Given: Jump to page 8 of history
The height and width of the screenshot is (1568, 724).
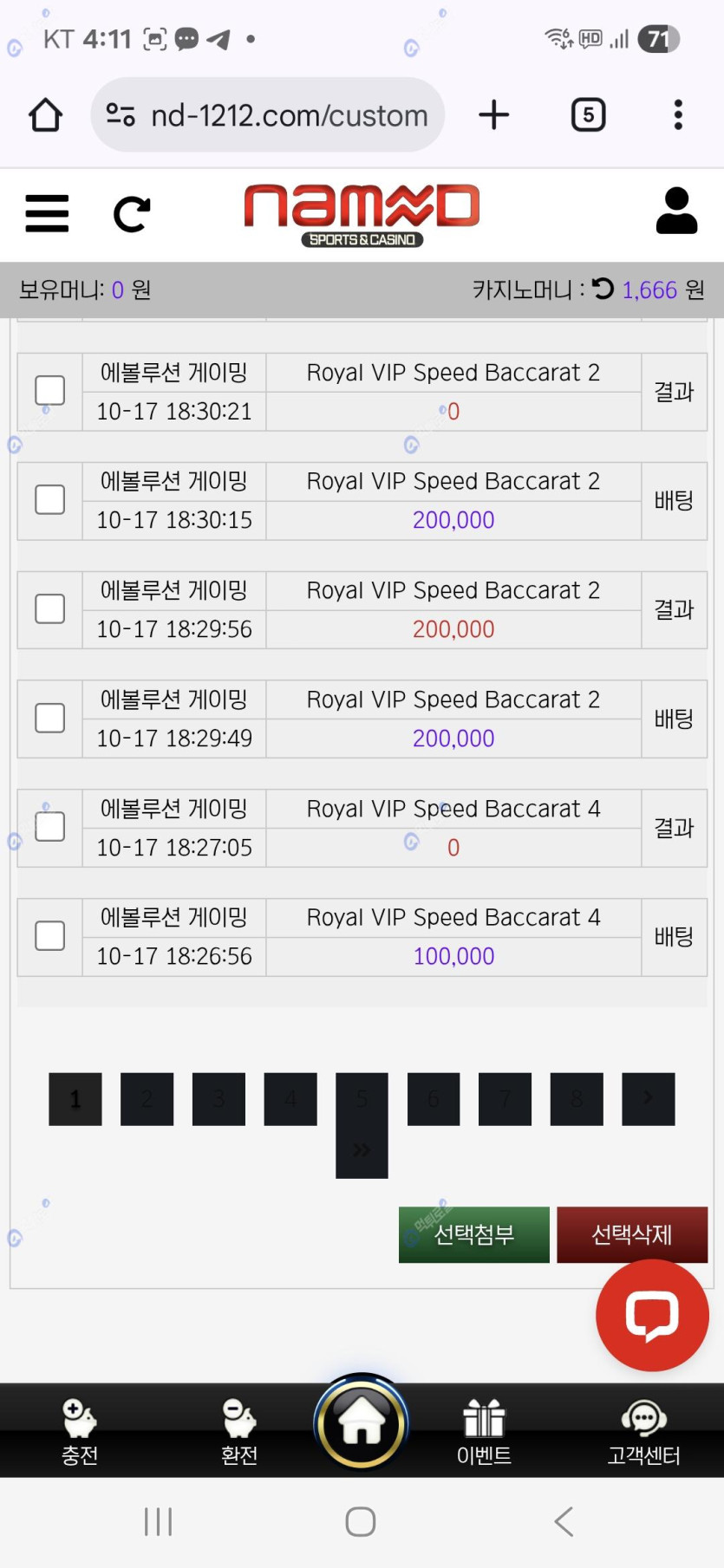Looking at the screenshot, I should [x=577, y=1099].
